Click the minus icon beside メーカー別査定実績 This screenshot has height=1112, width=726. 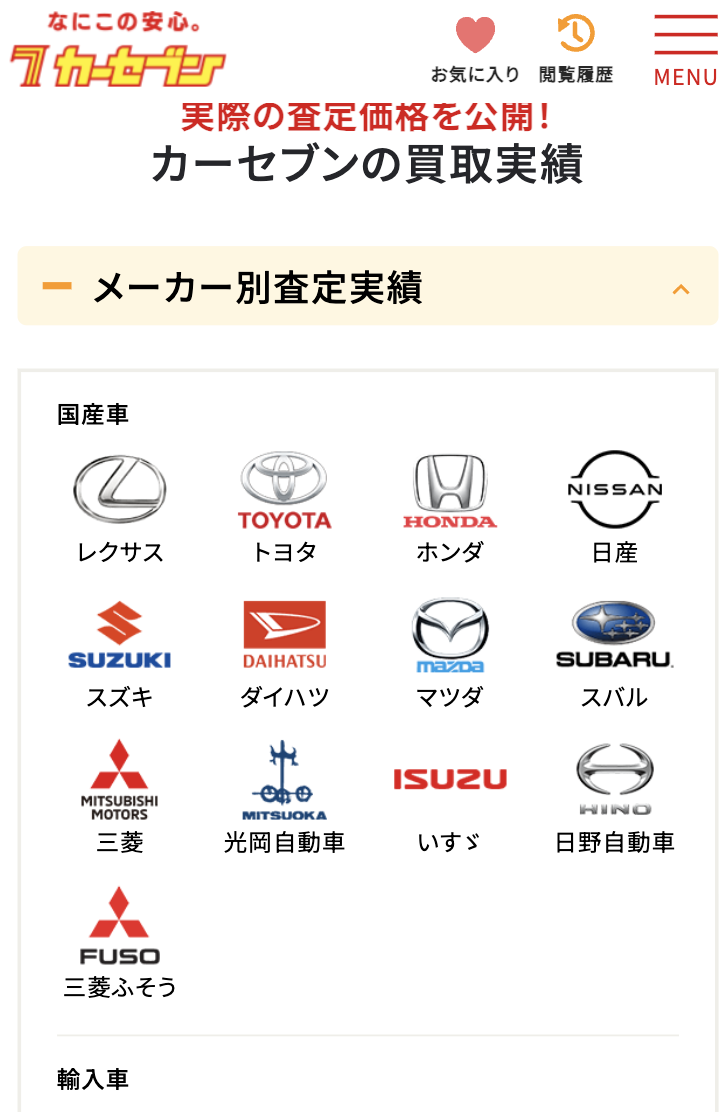click(x=55, y=287)
